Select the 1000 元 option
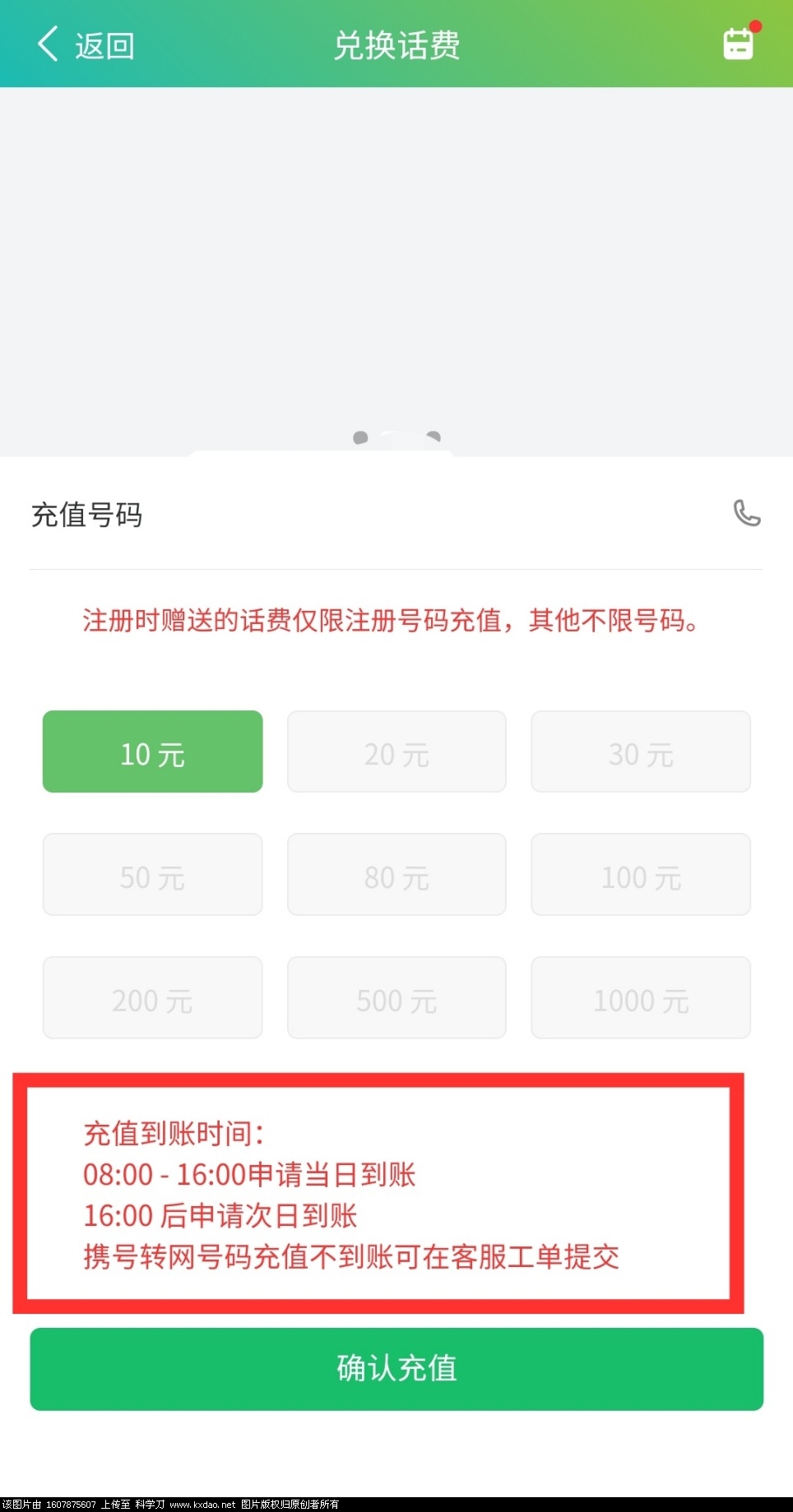The image size is (793, 1512). pyautogui.click(x=640, y=998)
